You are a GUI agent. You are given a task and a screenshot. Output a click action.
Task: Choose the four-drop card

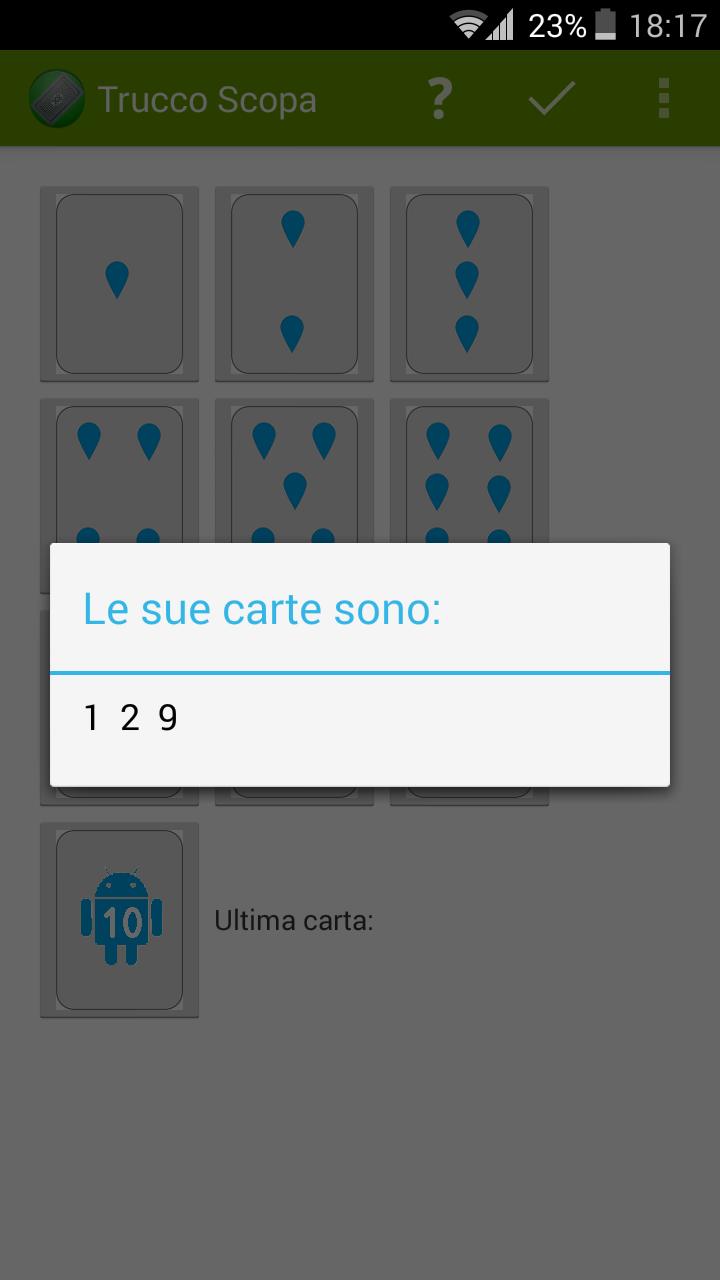tap(119, 470)
